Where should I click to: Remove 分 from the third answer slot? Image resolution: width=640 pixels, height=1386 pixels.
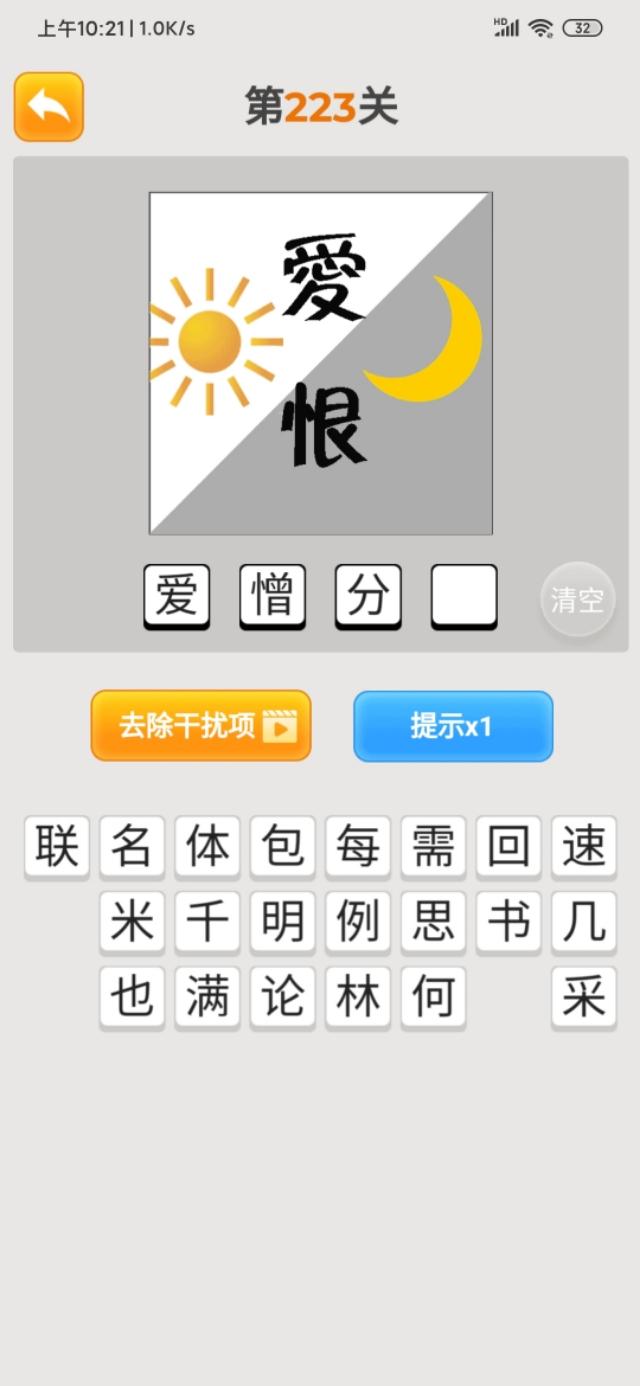[x=368, y=597]
